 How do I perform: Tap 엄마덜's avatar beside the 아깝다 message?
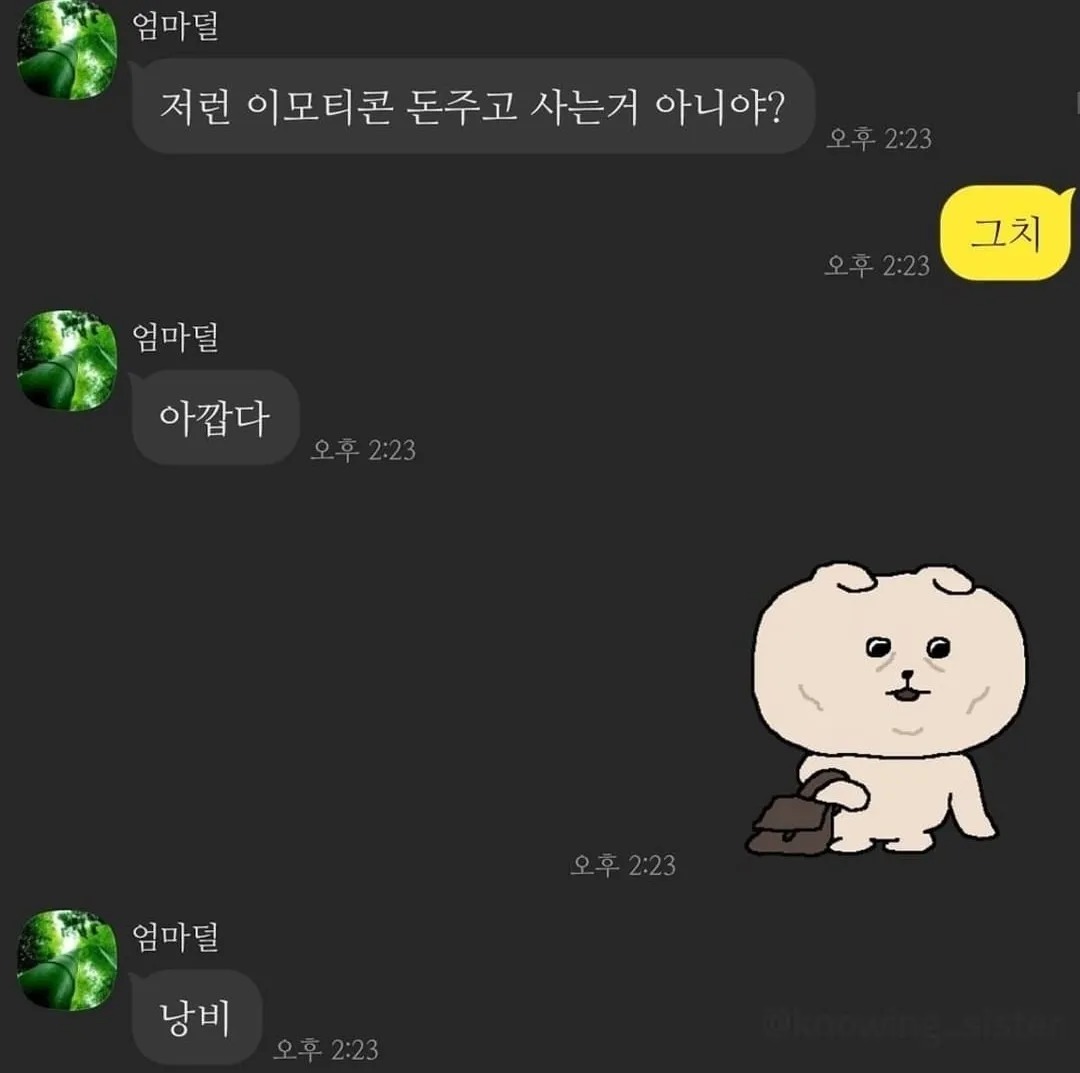point(67,360)
